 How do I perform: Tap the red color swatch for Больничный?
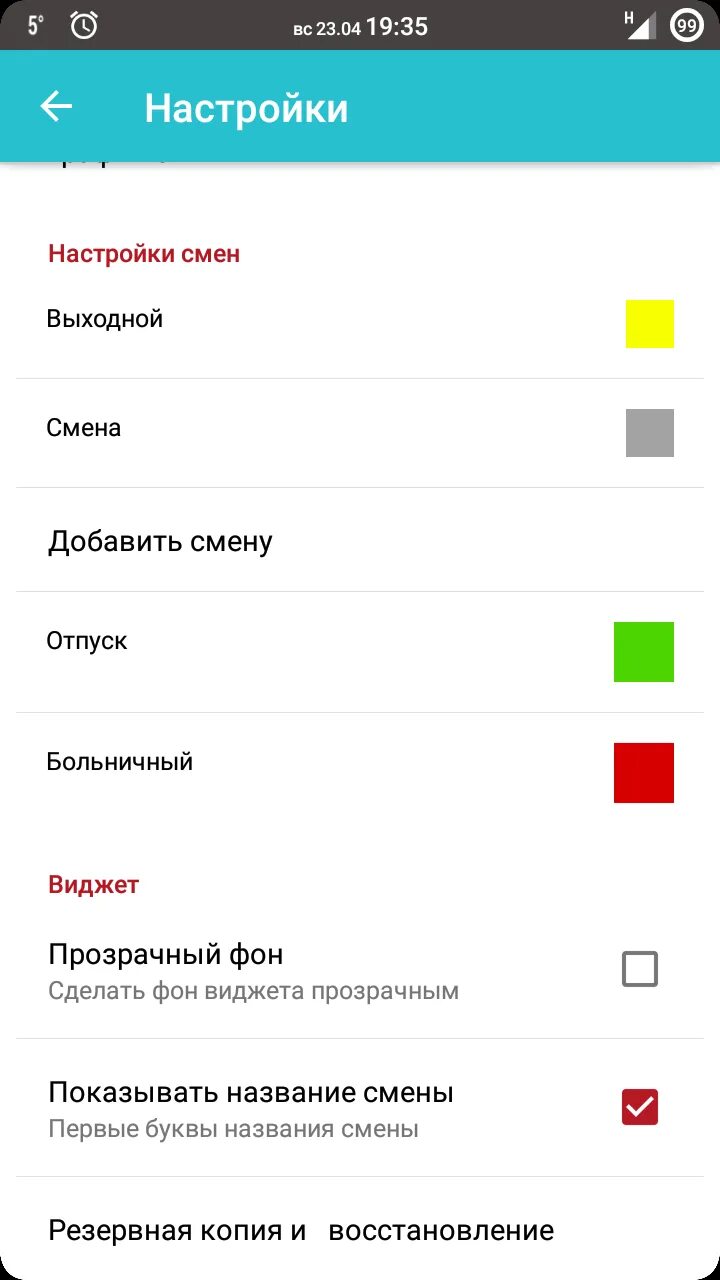[x=644, y=773]
